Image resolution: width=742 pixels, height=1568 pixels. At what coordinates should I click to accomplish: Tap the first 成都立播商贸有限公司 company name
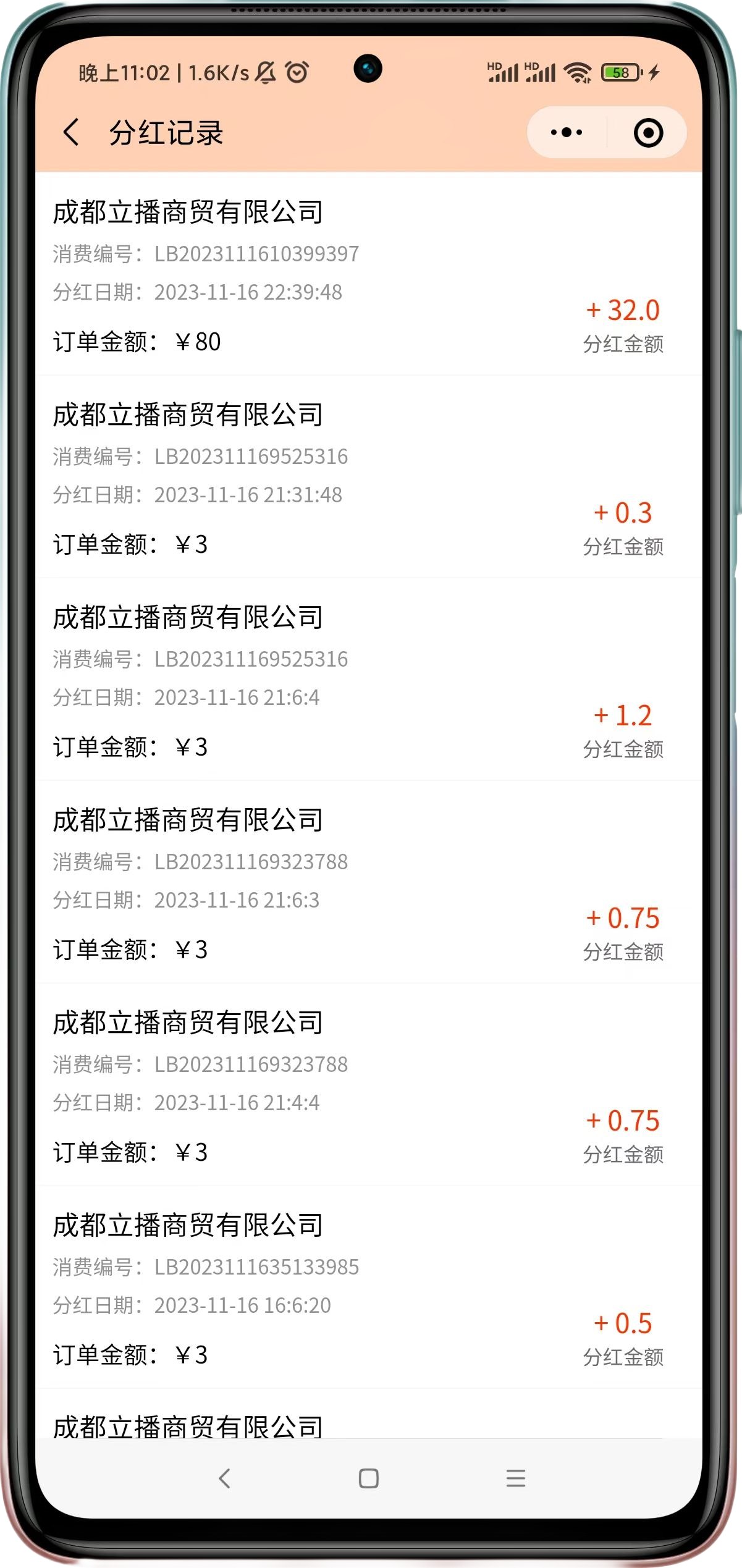click(188, 213)
